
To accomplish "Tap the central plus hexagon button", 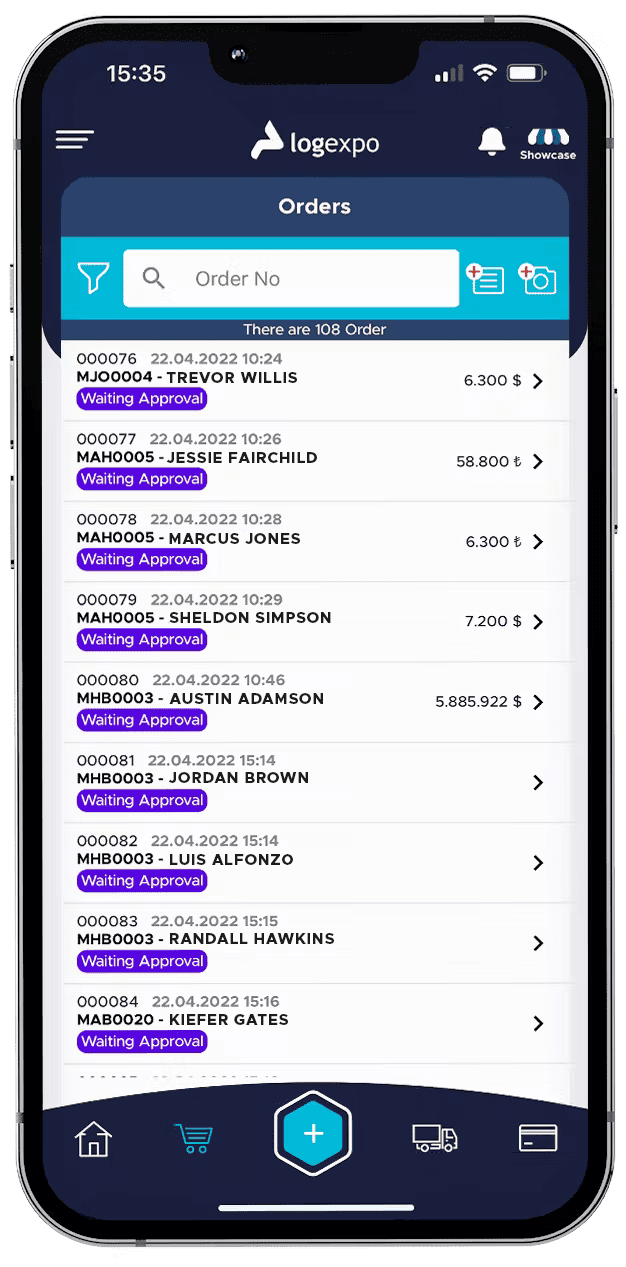I will coord(313,1134).
